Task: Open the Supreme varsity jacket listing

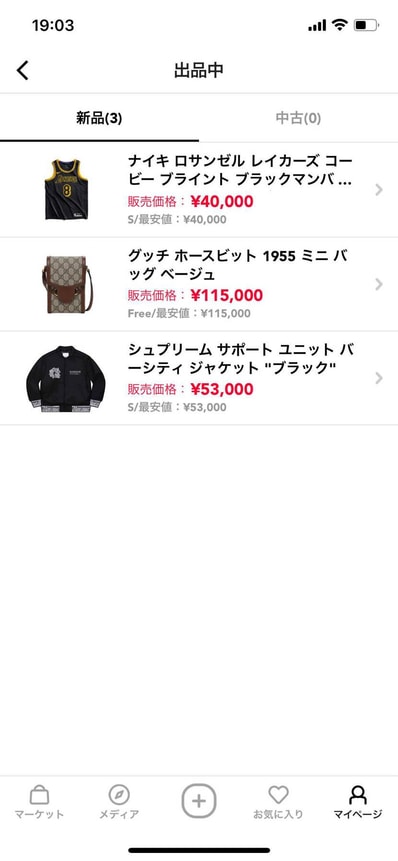Action: (199, 378)
